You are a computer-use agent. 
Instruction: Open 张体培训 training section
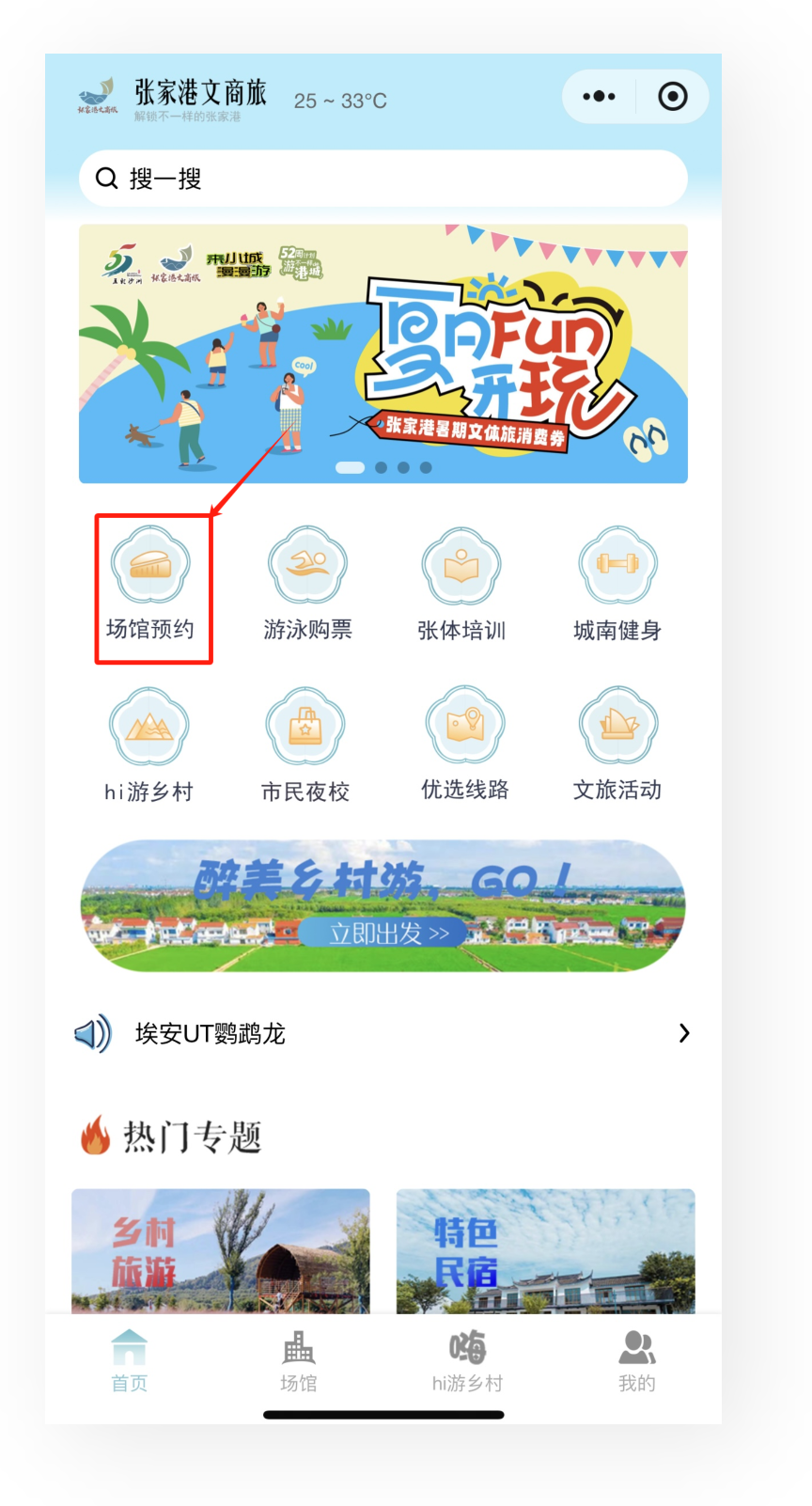(x=461, y=585)
